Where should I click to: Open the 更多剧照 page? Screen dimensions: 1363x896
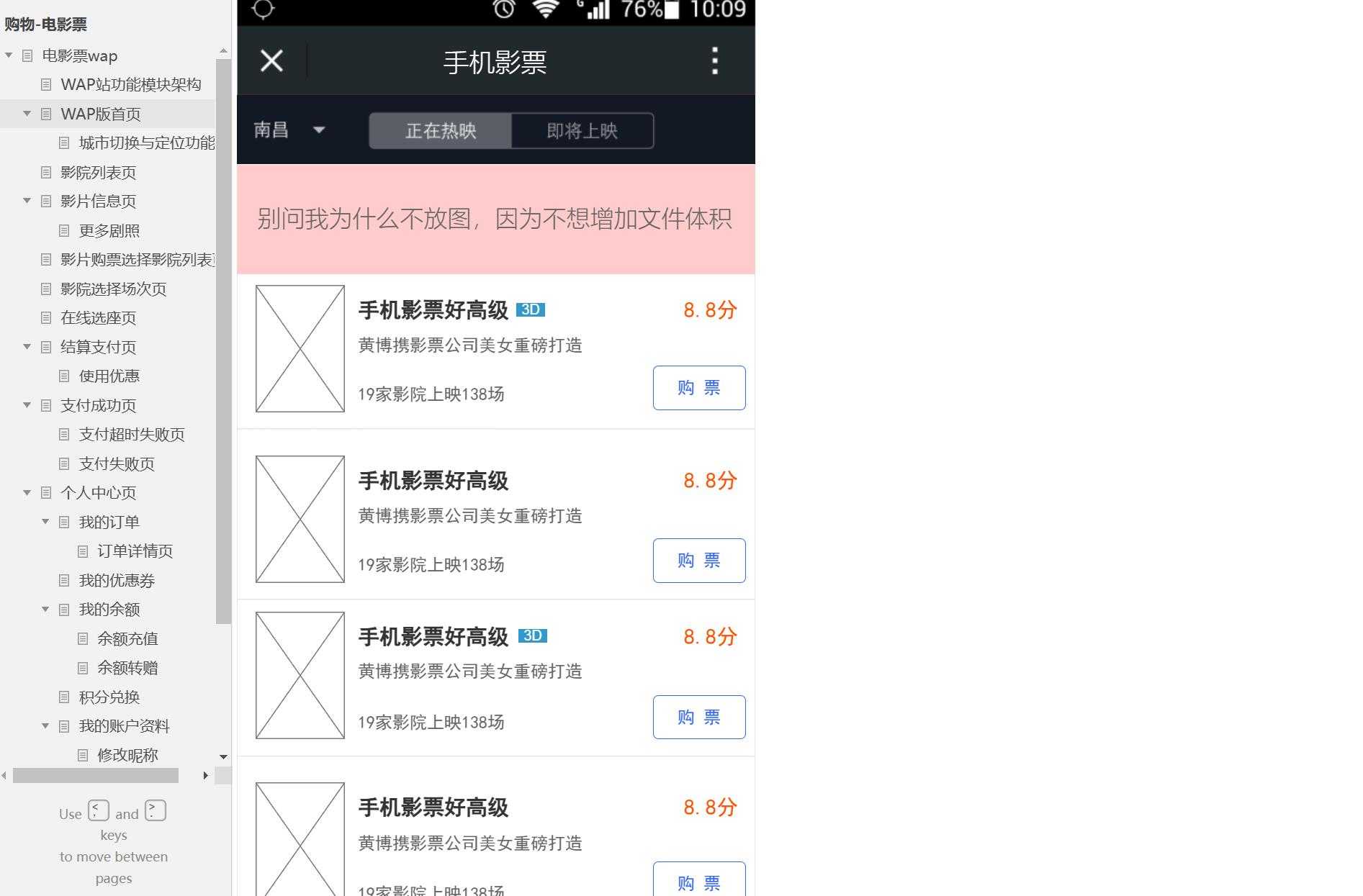click(109, 231)
